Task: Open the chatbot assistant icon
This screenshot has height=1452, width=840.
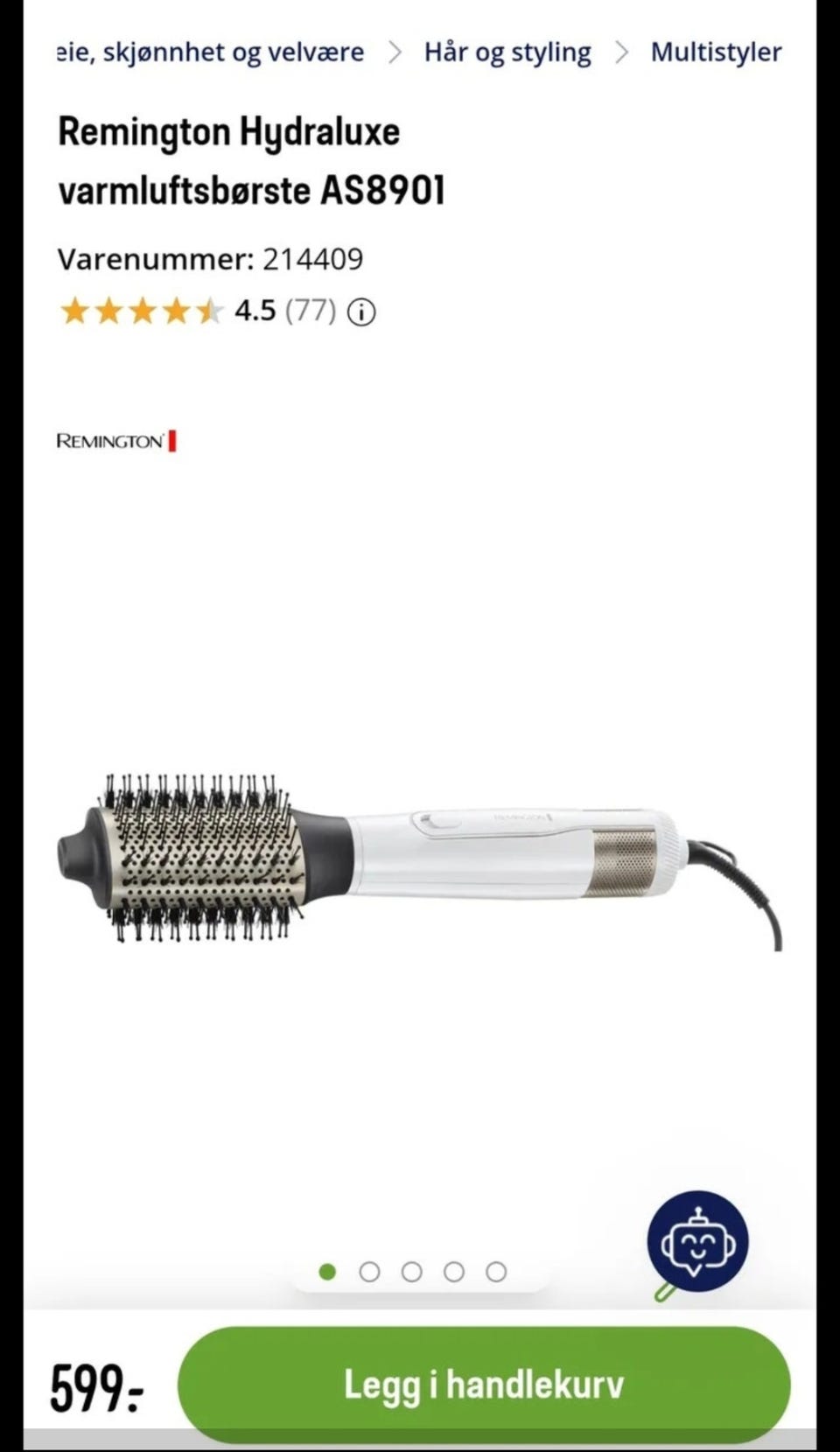Action: [x=697, y=1241]
